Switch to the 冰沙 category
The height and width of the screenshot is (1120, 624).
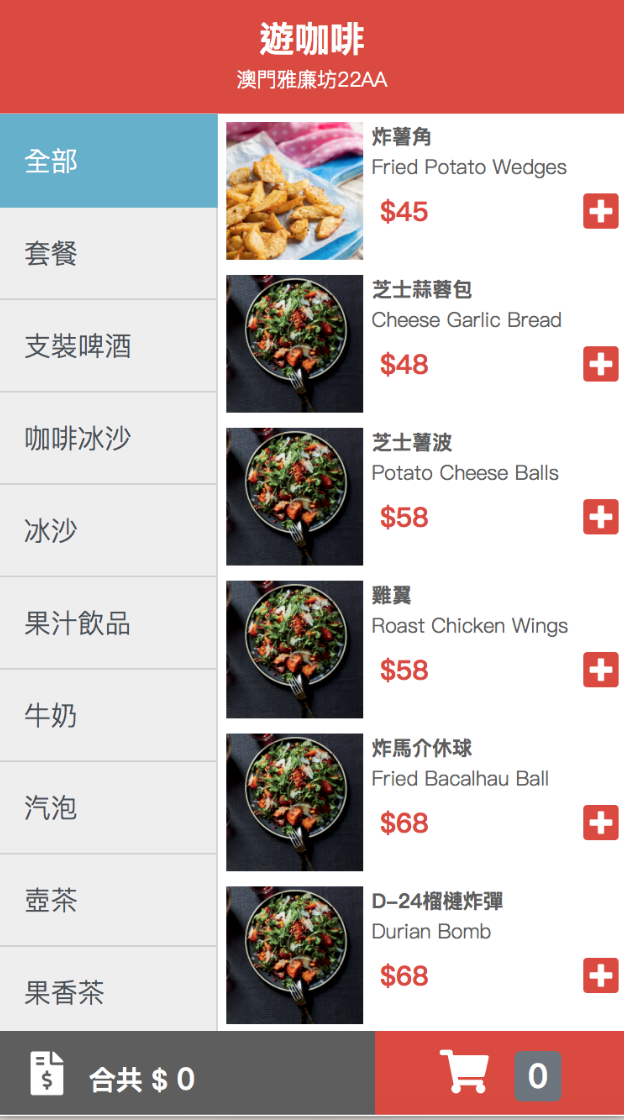(109, 531)
